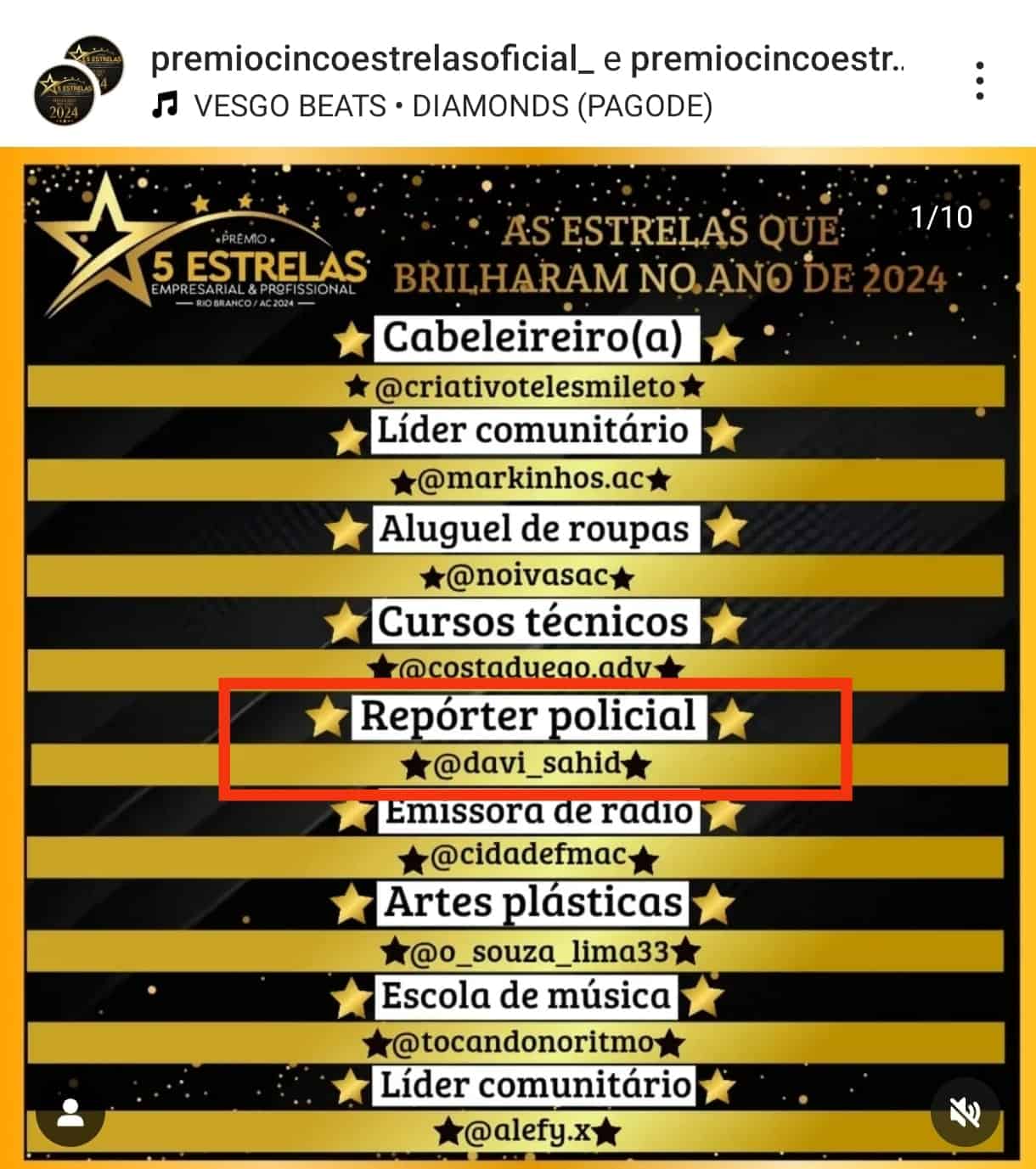The height and width of the screenshot is (1169, 1036).
Task: Show the accounts tagged in the post
Action: pyautogui.click(x=70, y=1114)
